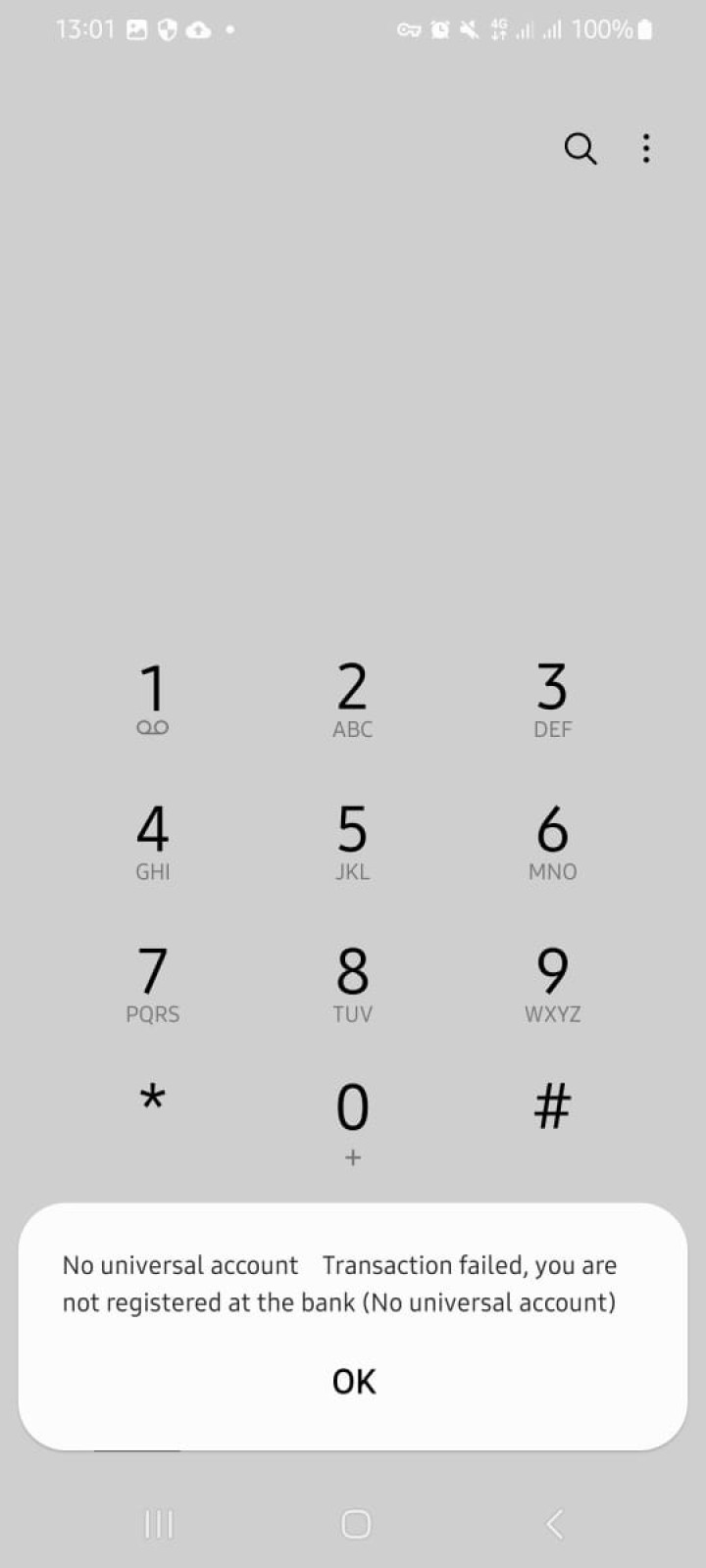Image resolution: width=706 pixels, height=1568 pixels.
Task: Enter digit 4 GHI
Action: (153, 841)
